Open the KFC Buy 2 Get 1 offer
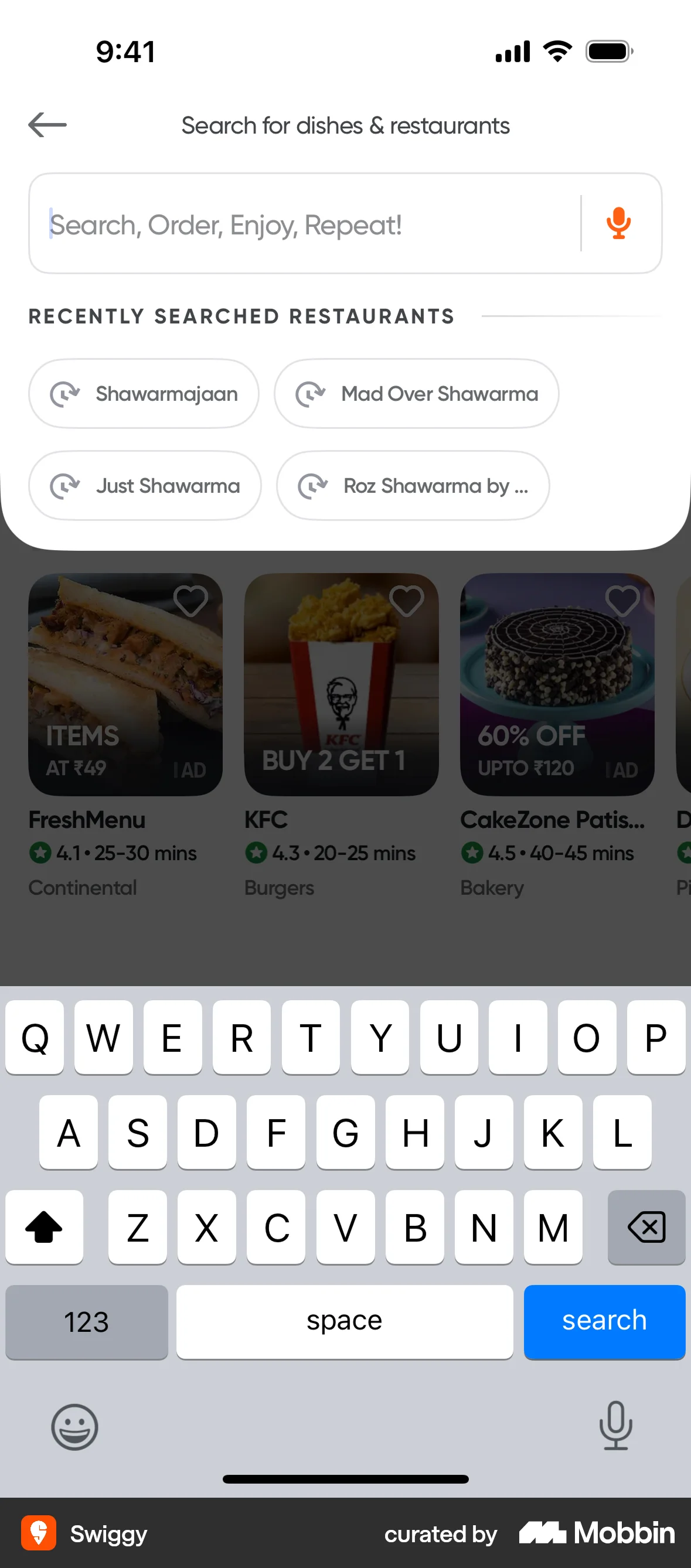Viewport: 691px width, 1568px height. [342, 685]
